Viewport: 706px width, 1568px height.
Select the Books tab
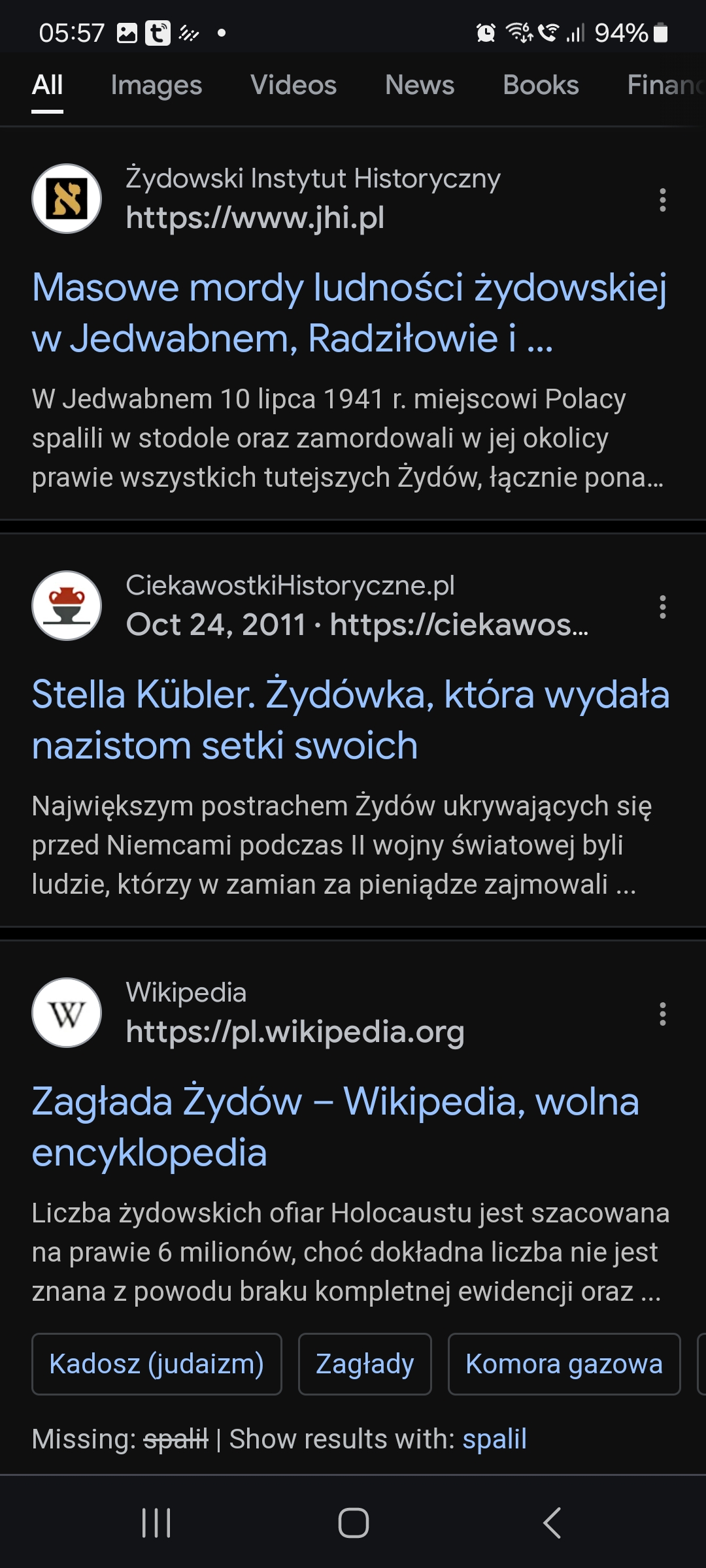[541, 86]
